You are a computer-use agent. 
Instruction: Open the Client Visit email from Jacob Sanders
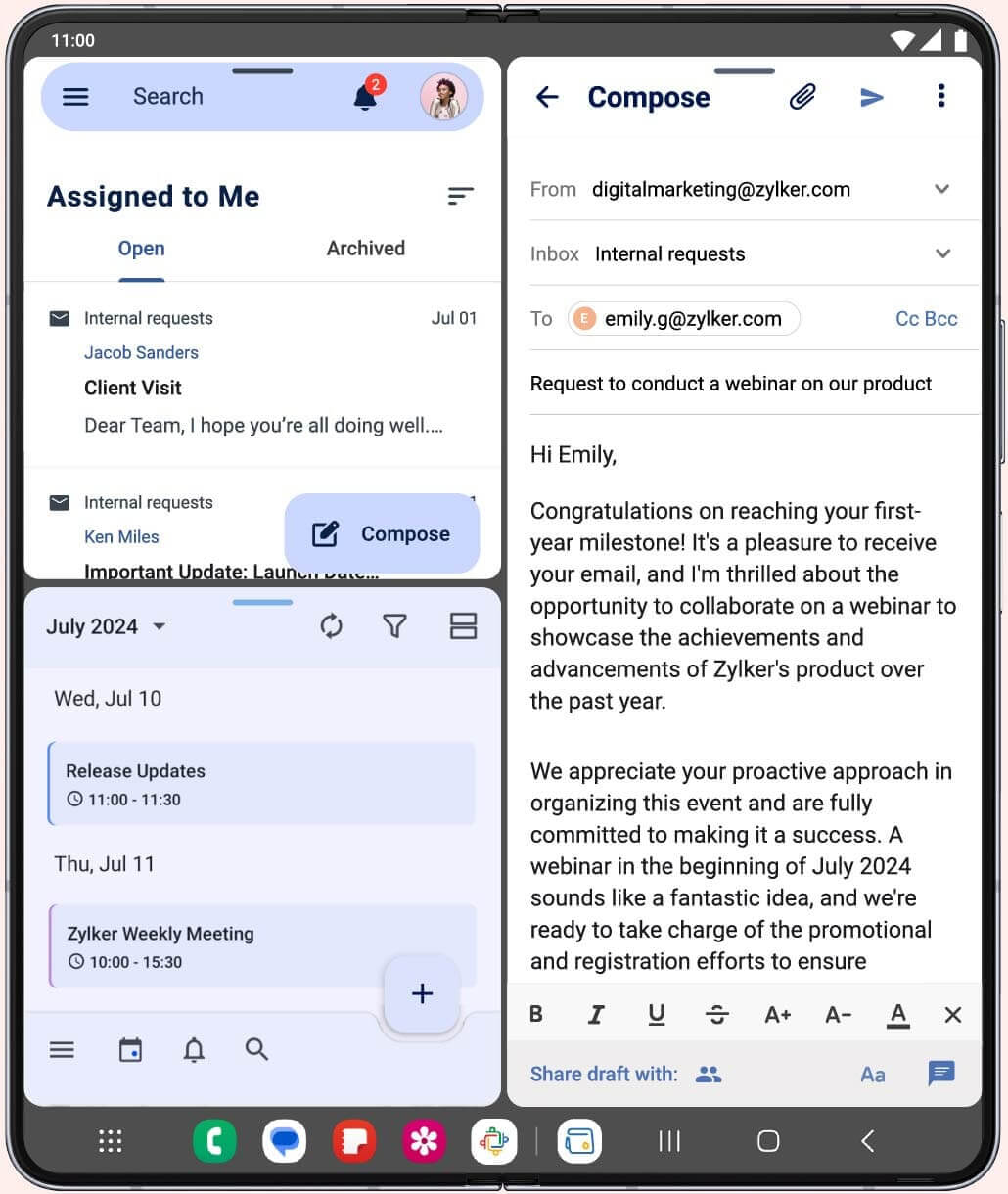click(x=262, y=372)
